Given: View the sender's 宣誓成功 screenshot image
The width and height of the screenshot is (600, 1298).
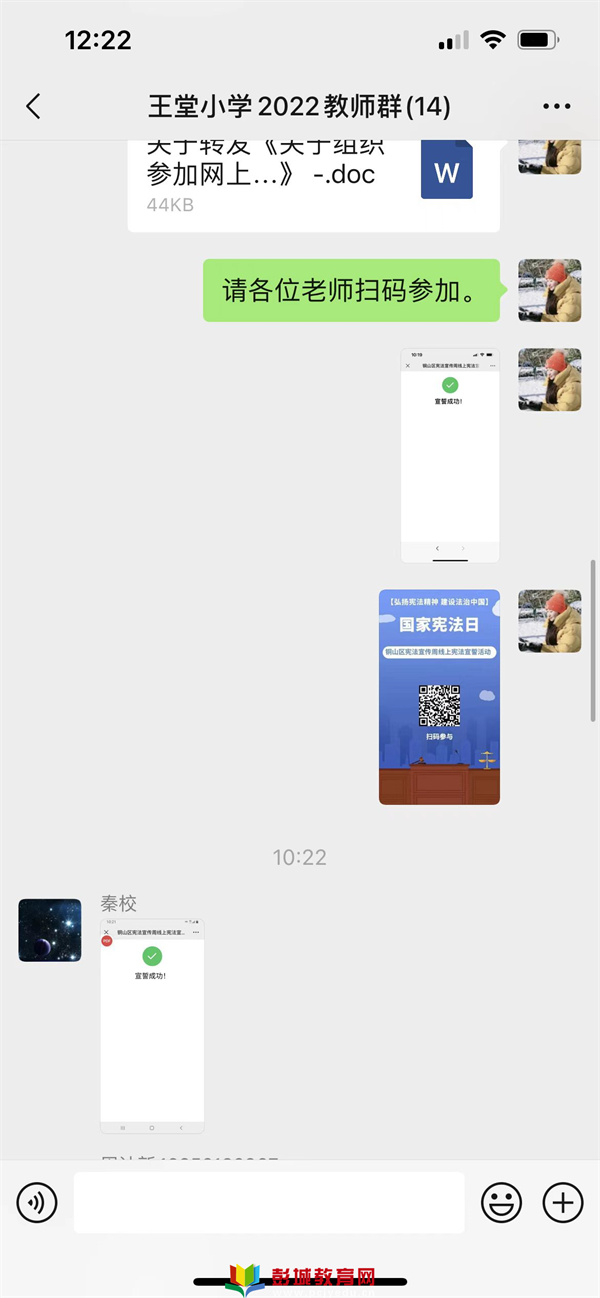Looking at the screenshot, I should (450, 455).
